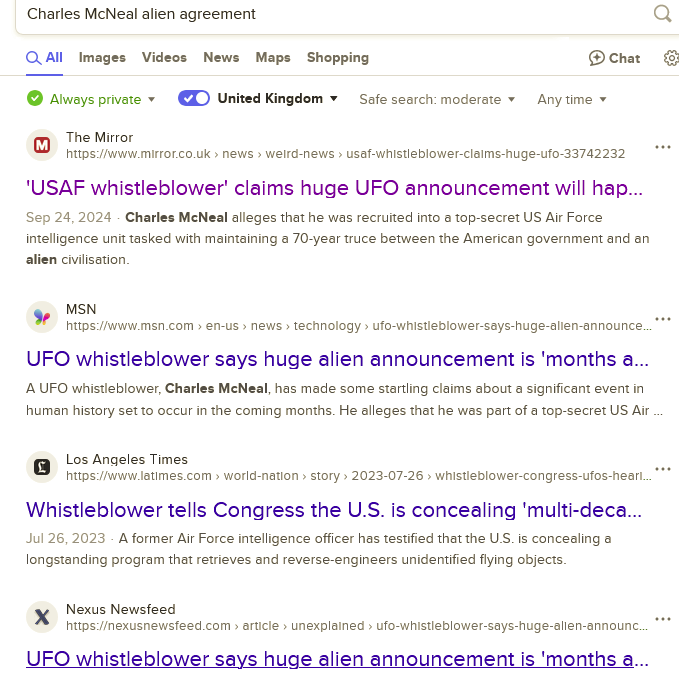Open the Chat assistant
679x682 pixels.
point(615,58)
